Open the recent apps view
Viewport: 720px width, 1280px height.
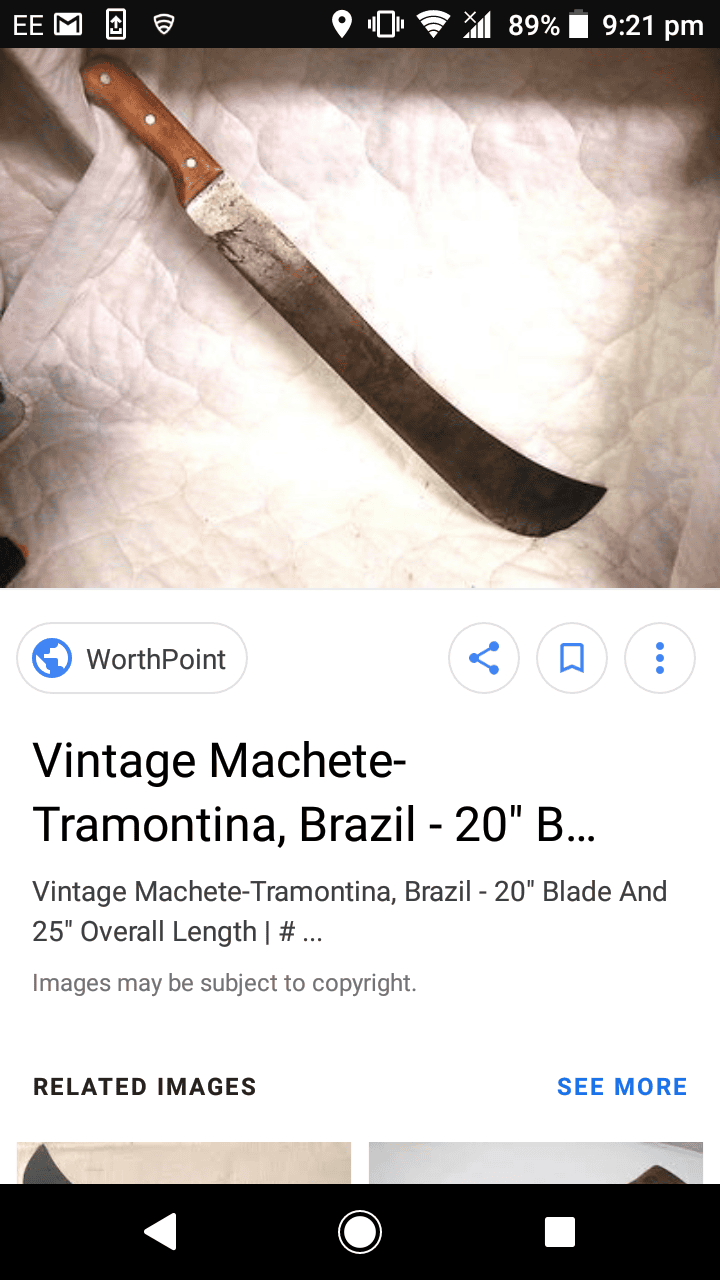click(x=560, y=1232)
